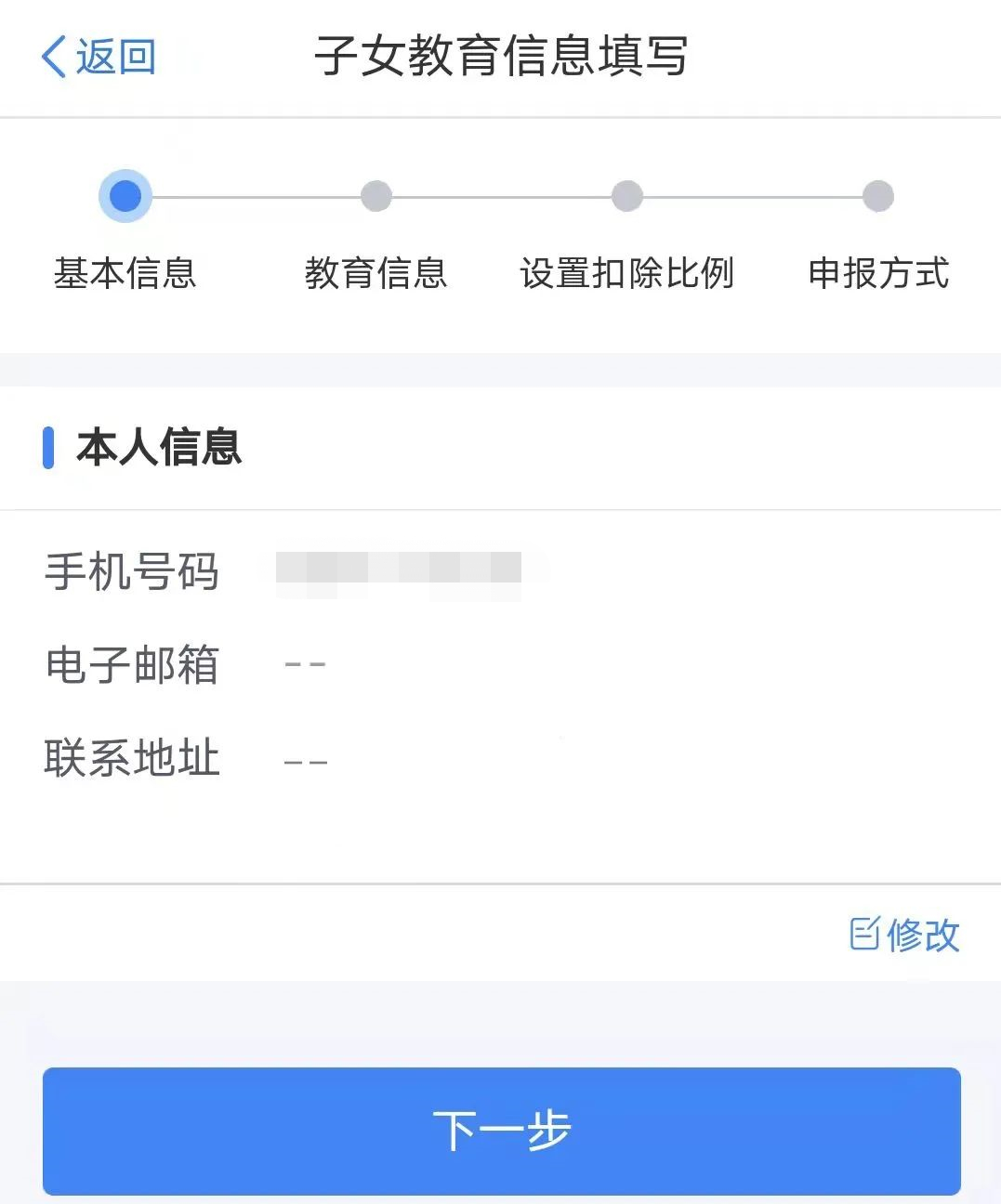The width and height of the screenshot is (1001, 1204).
Task: Tap the 下一步 button to proceed
Action: (500, 1131)
